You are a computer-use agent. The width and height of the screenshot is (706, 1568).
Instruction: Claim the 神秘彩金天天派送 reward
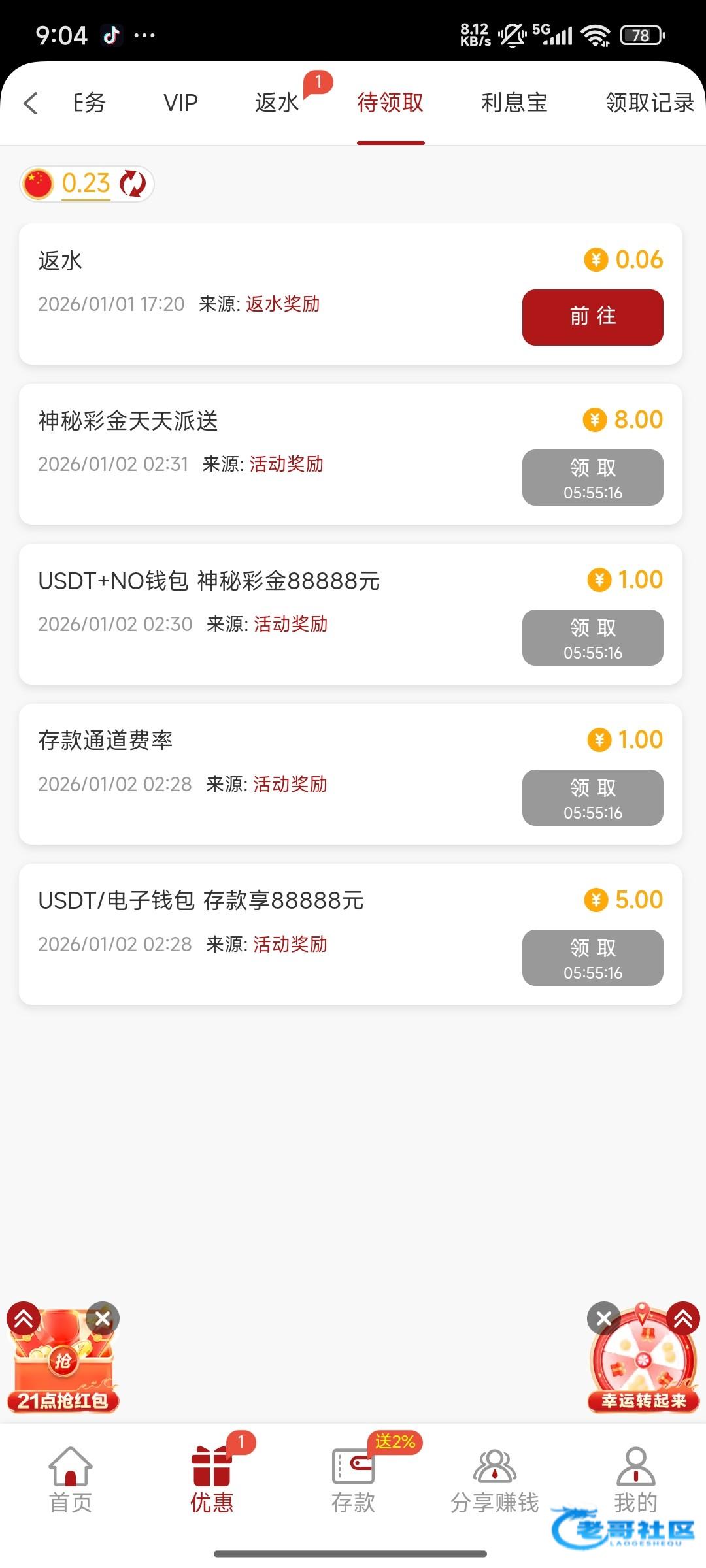click(x=592, y=477)
